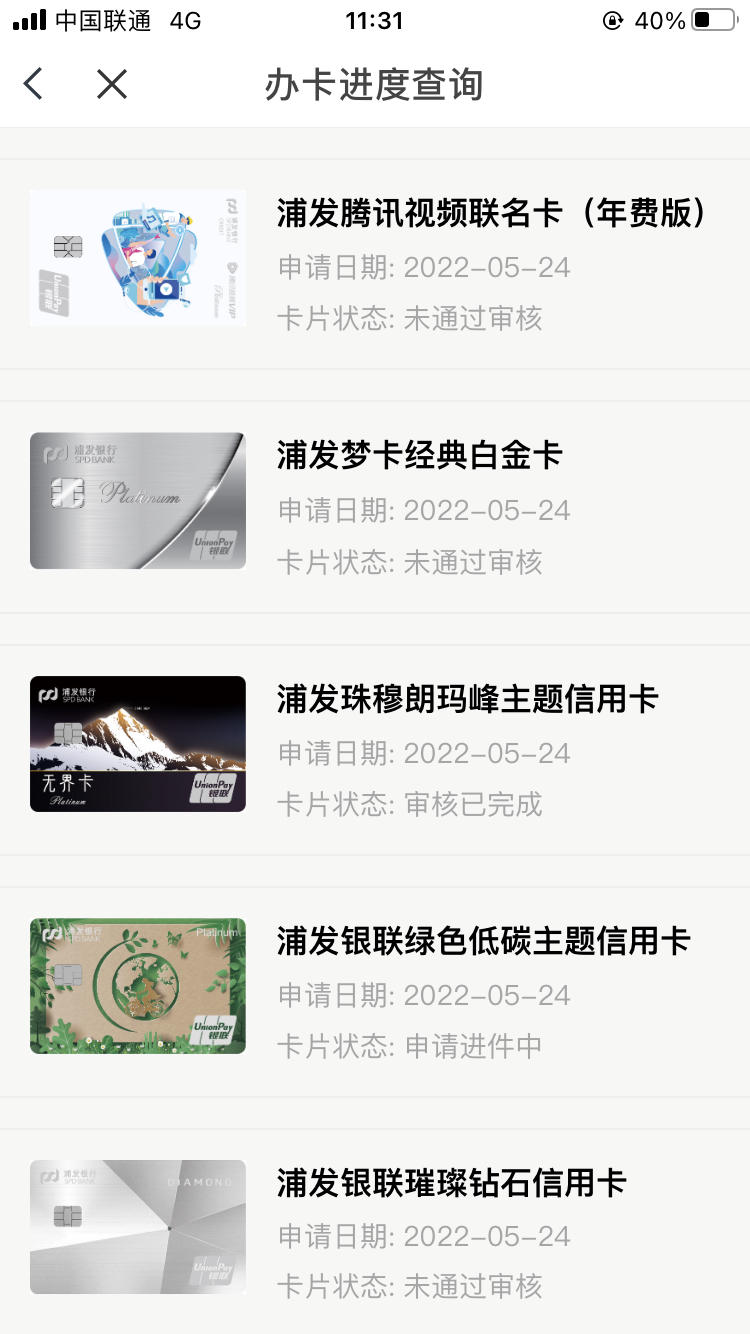View 浦发珠穆朗玛峰主题信用卡 application status

(x=375, y=750)
